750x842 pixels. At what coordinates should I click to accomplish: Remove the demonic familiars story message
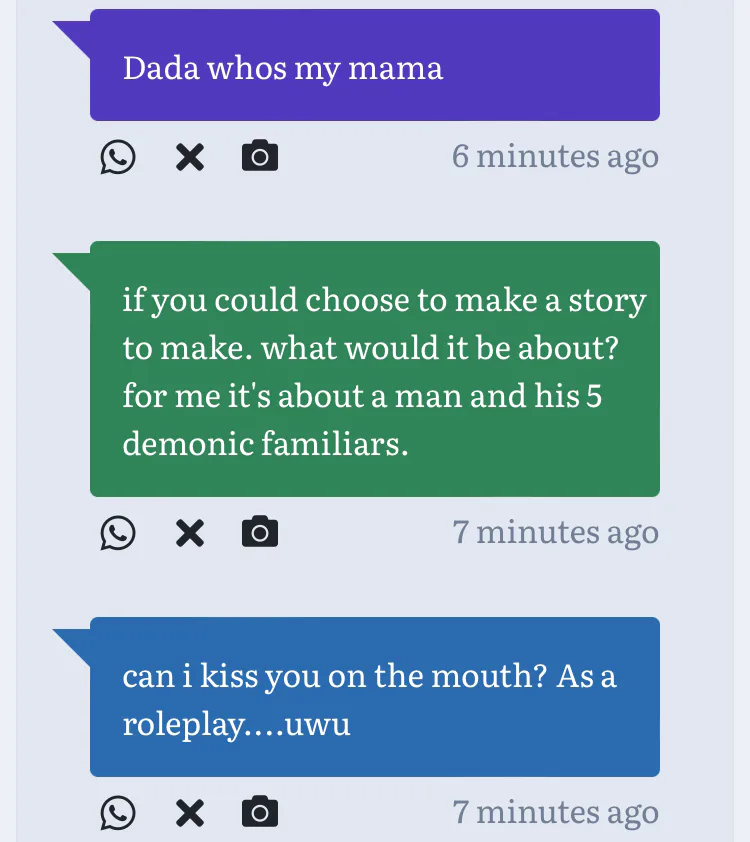(x=190, y=533)
